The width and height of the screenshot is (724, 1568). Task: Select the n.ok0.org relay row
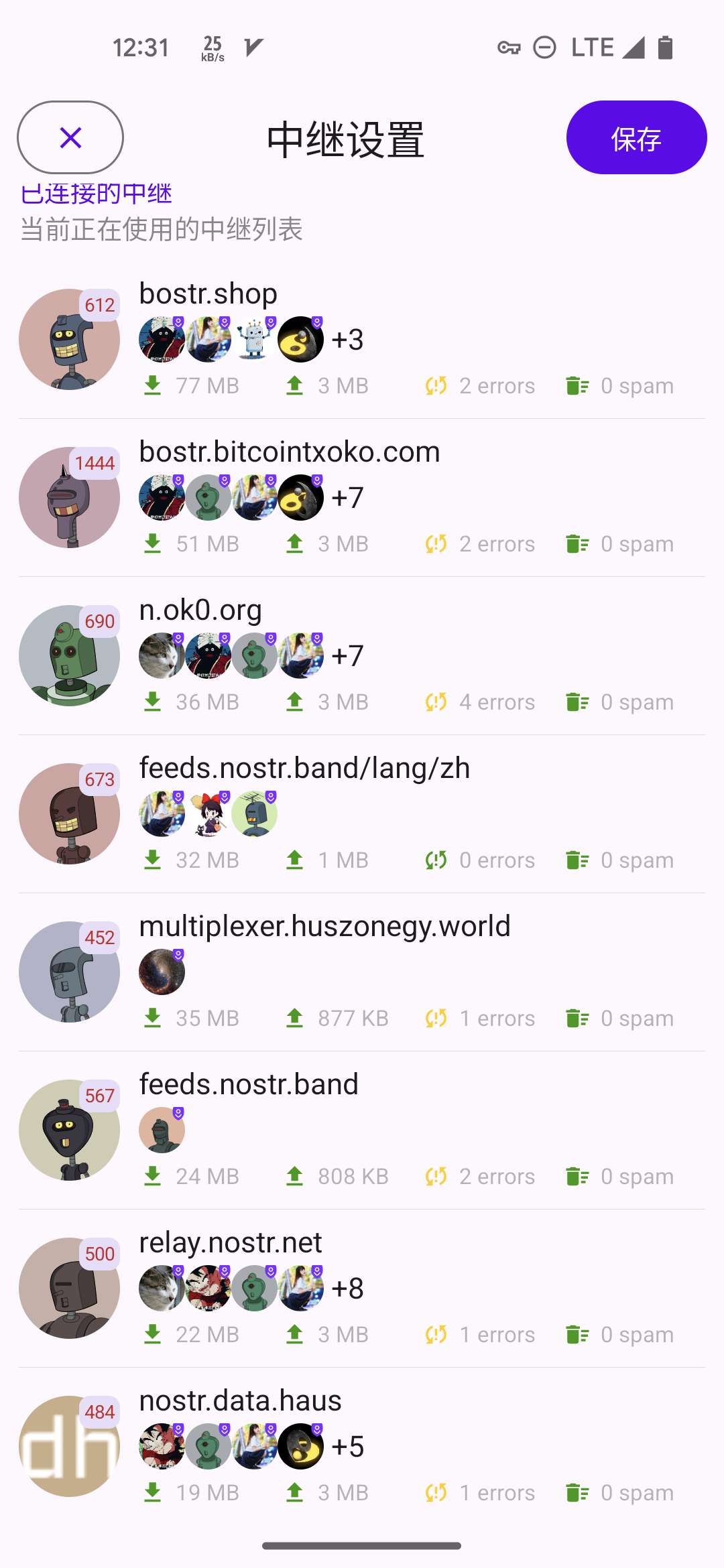click(200, 610)
